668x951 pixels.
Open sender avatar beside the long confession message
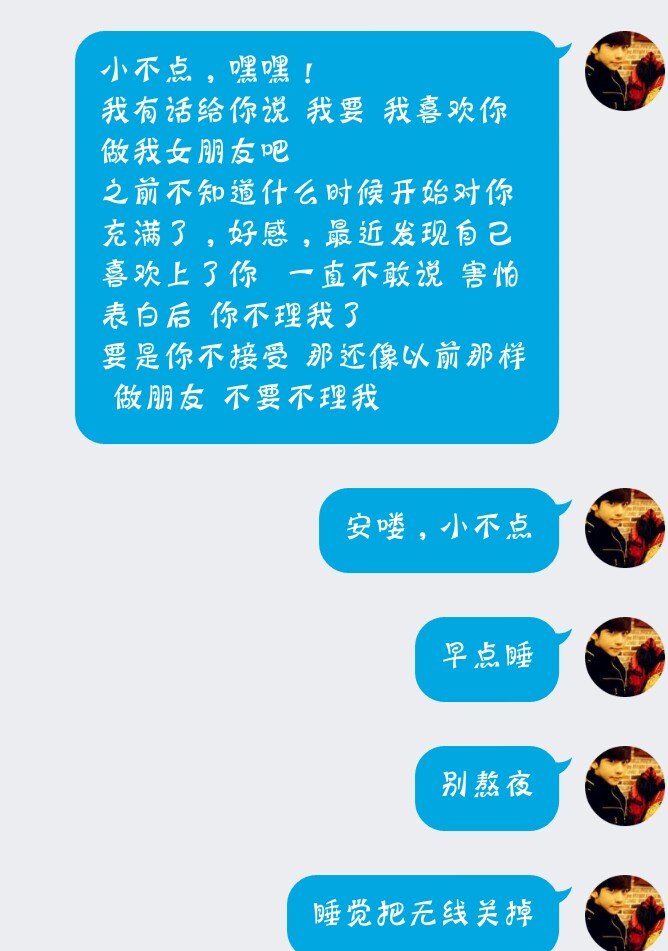(x=625, y=71)
